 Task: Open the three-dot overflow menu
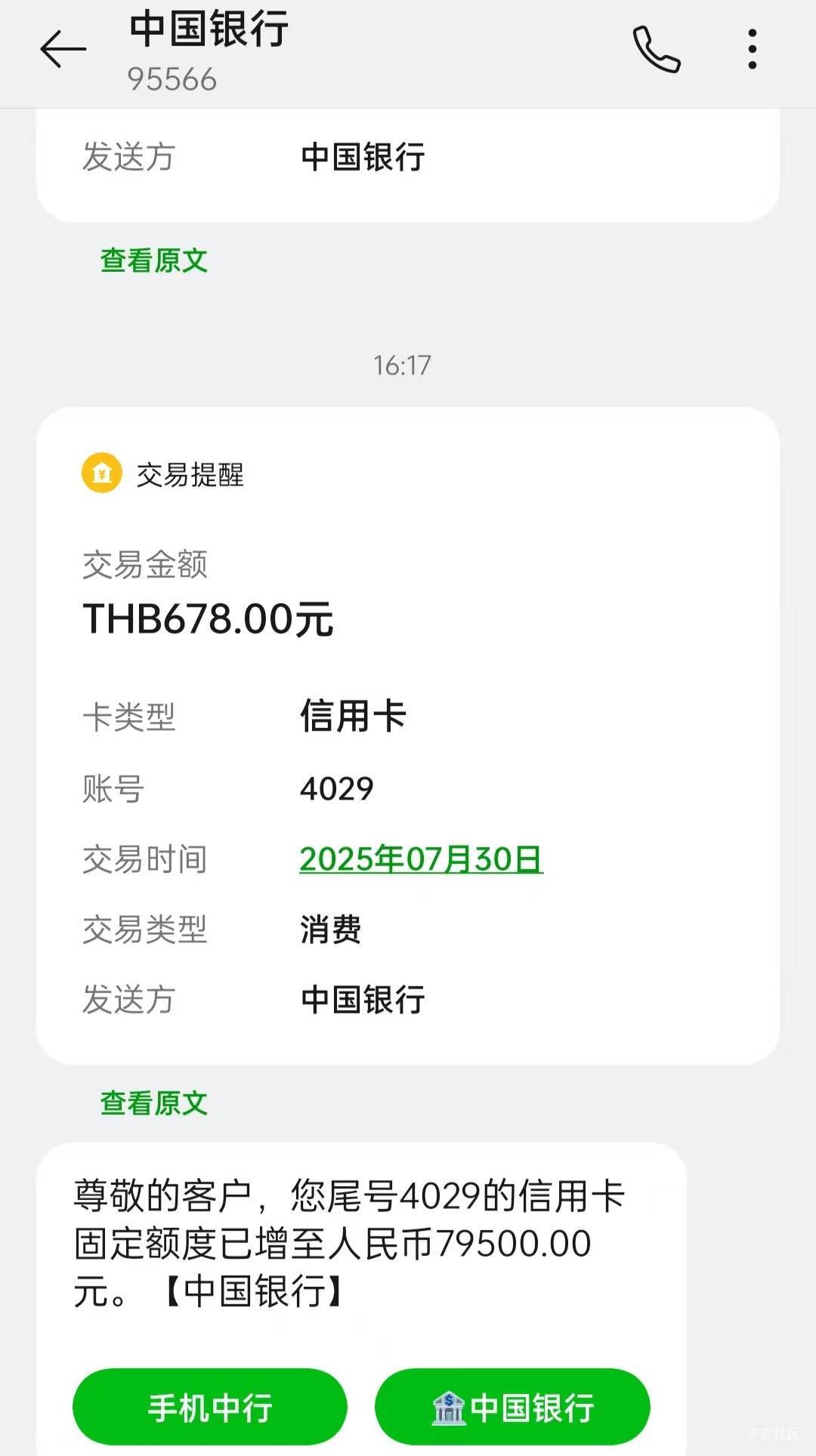click(752, 50)
